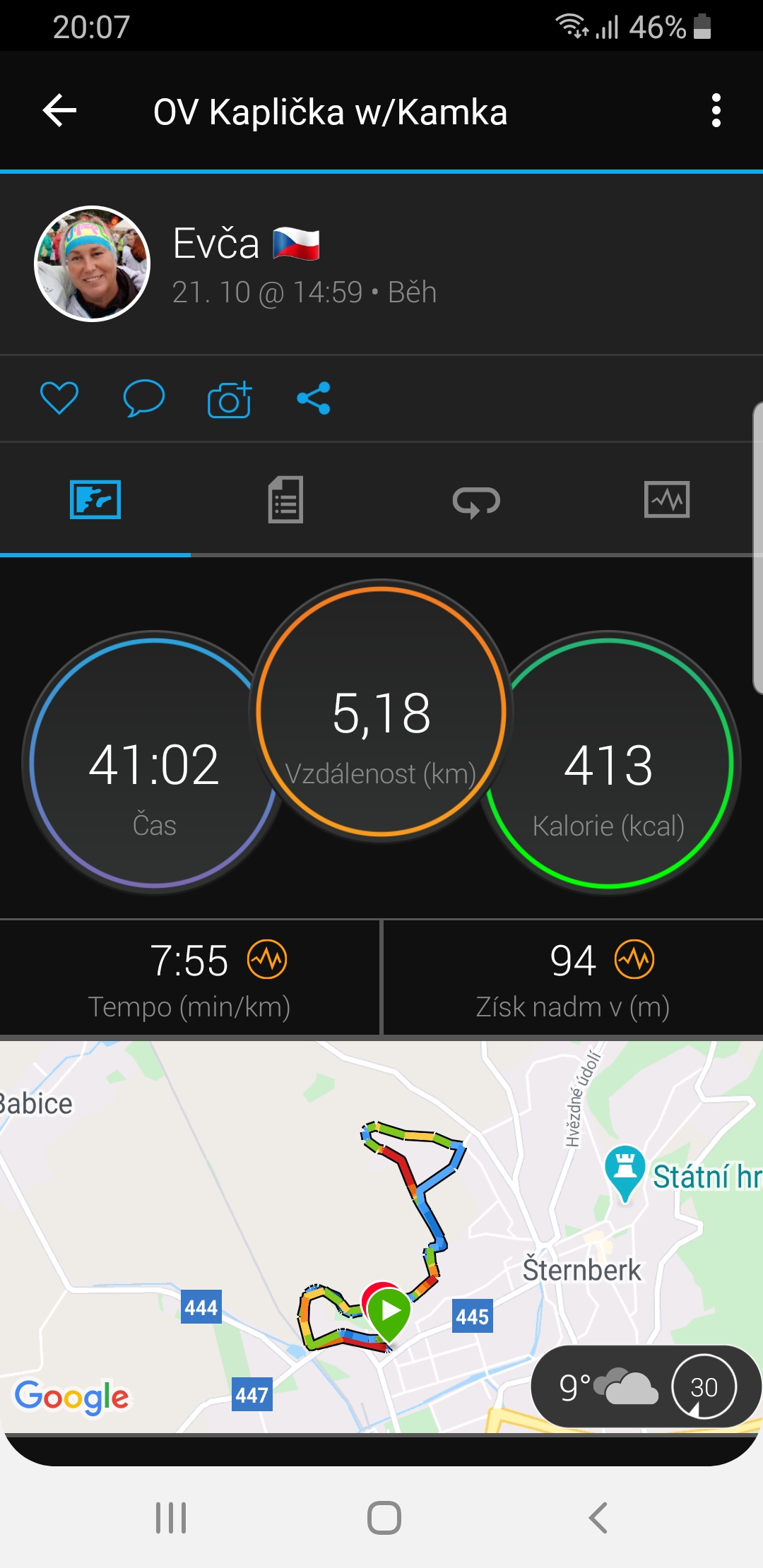Switch to the charts tab

tap(667, 499)
